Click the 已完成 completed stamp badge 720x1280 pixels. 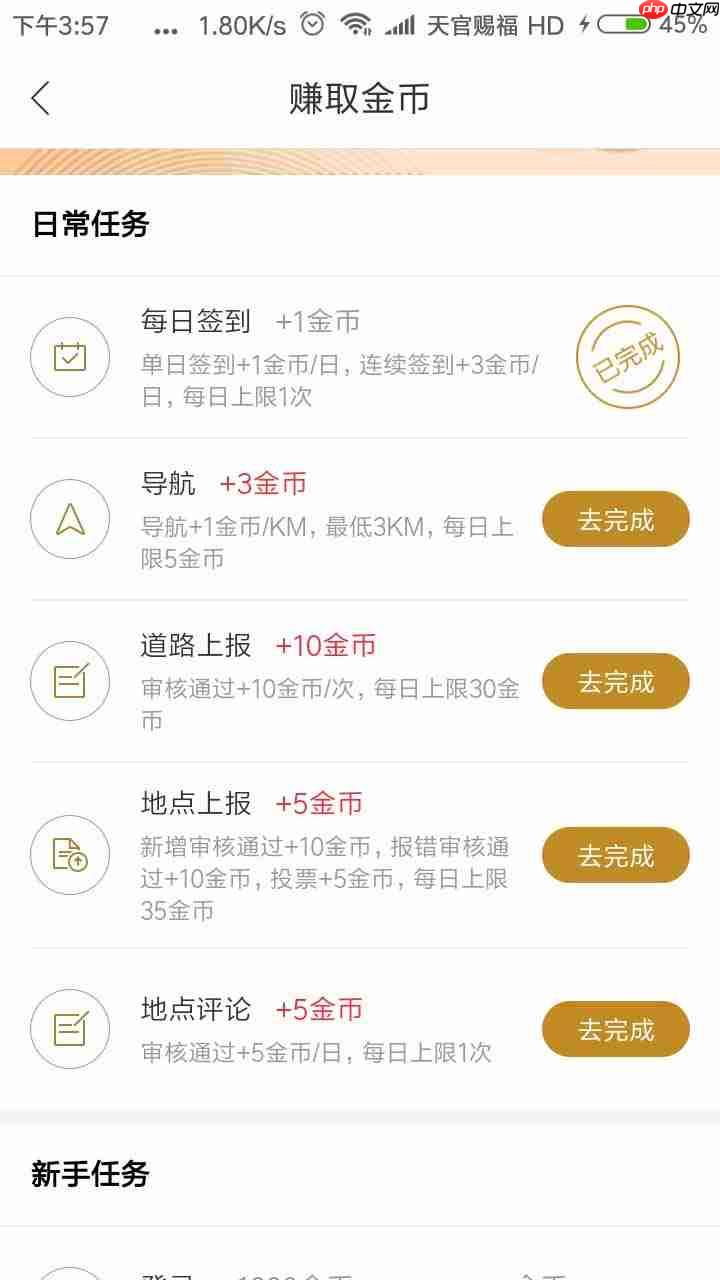(628, 356)
